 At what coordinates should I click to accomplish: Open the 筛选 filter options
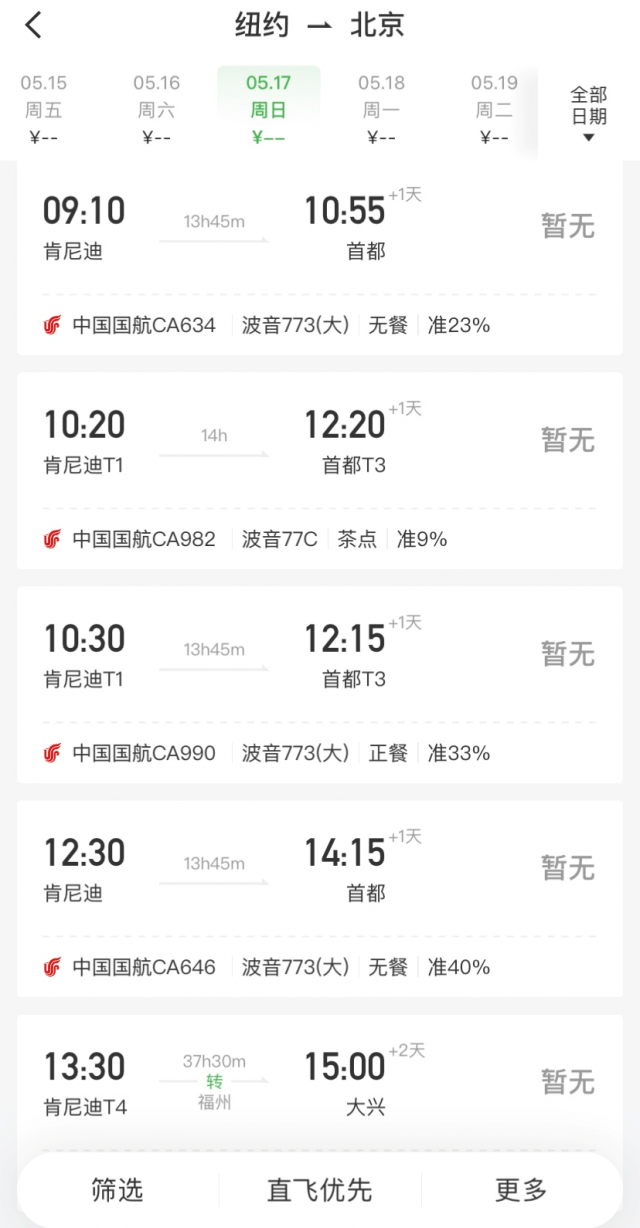117,1190
